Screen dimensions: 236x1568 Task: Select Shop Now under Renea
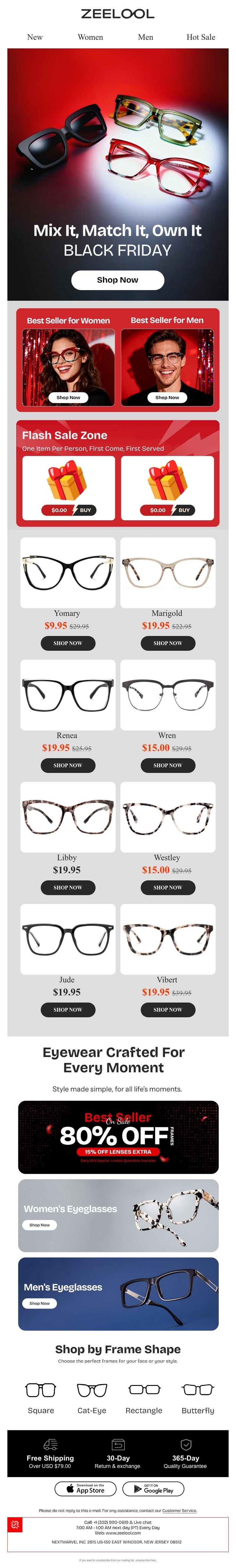coord(68,765)
